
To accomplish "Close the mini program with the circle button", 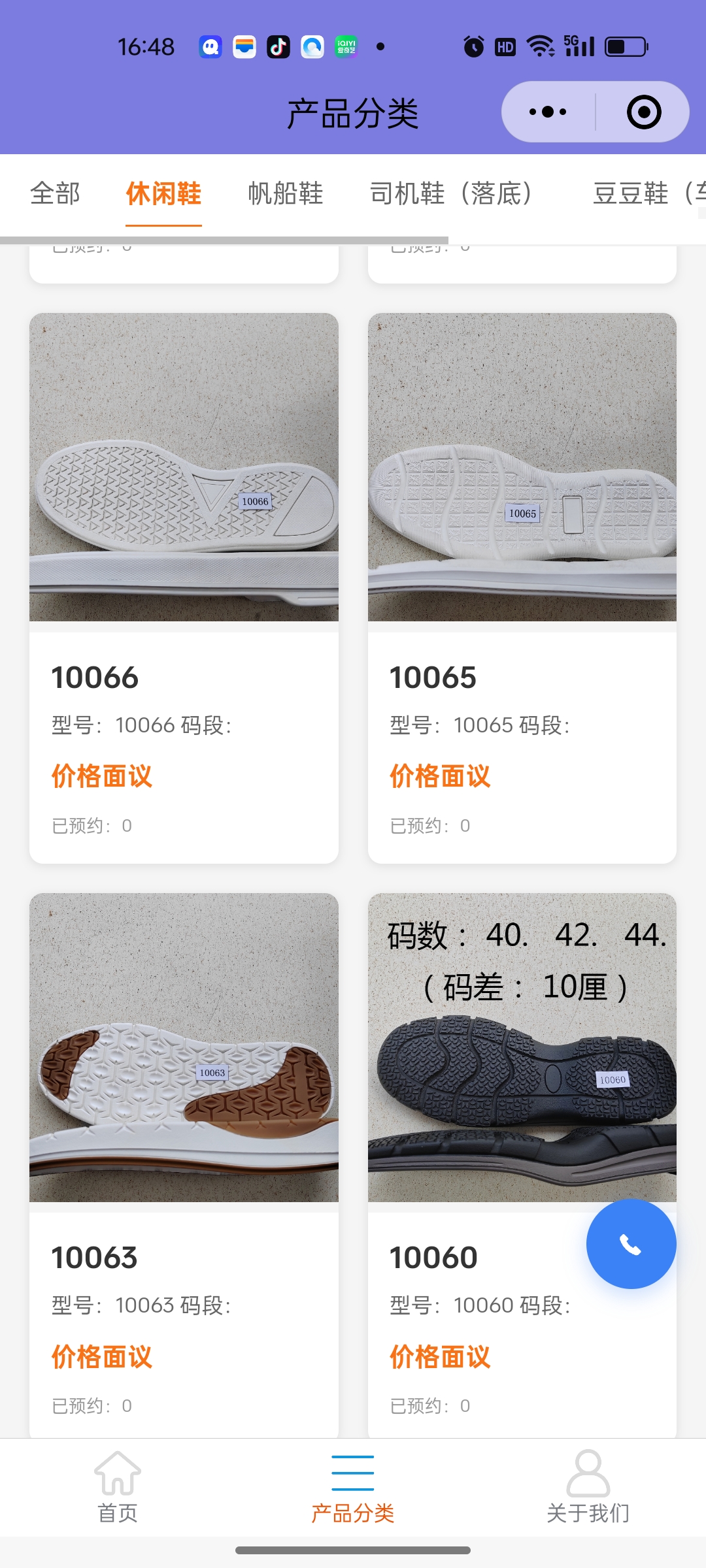I will pyautogui.click(x=643, y=112).
